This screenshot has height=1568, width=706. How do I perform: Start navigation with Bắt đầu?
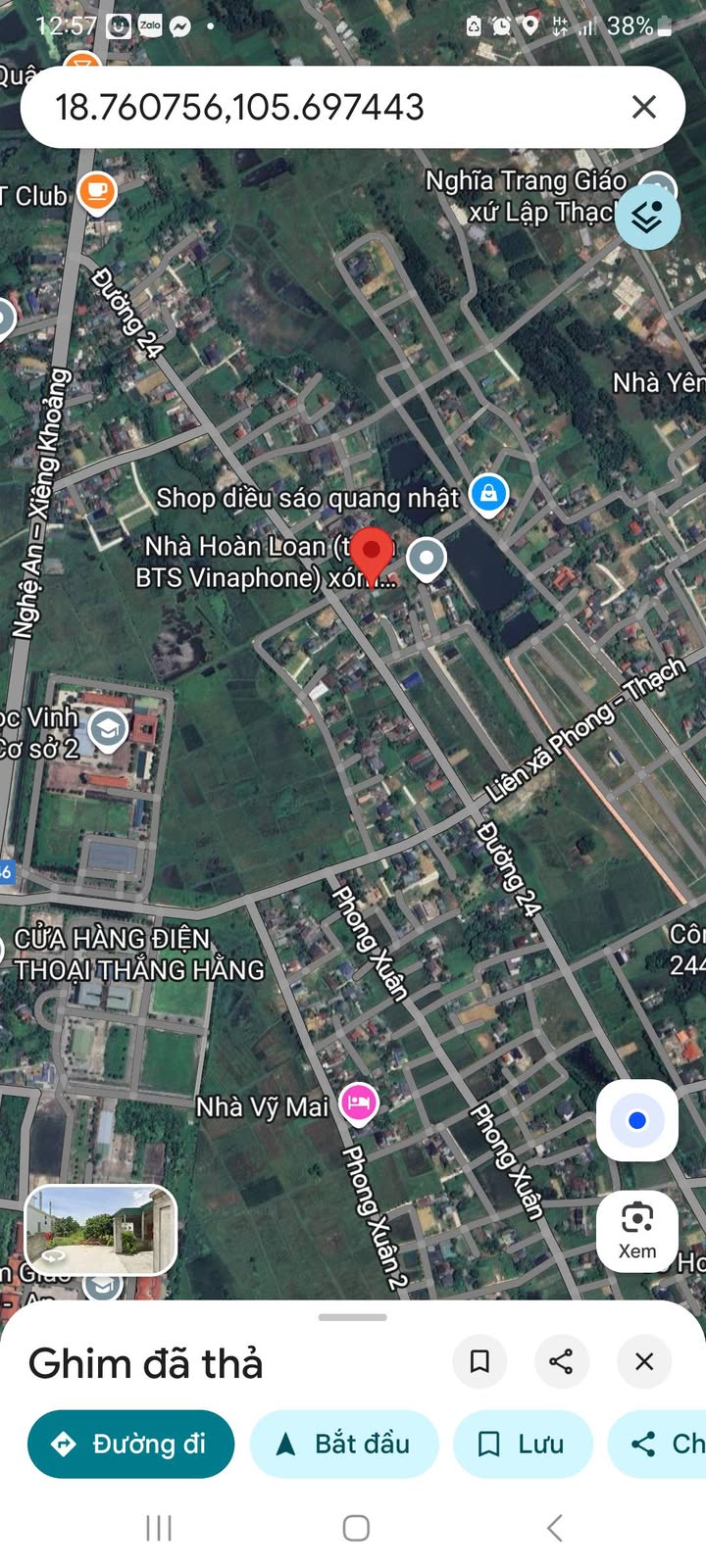(x=344, y=1444)
